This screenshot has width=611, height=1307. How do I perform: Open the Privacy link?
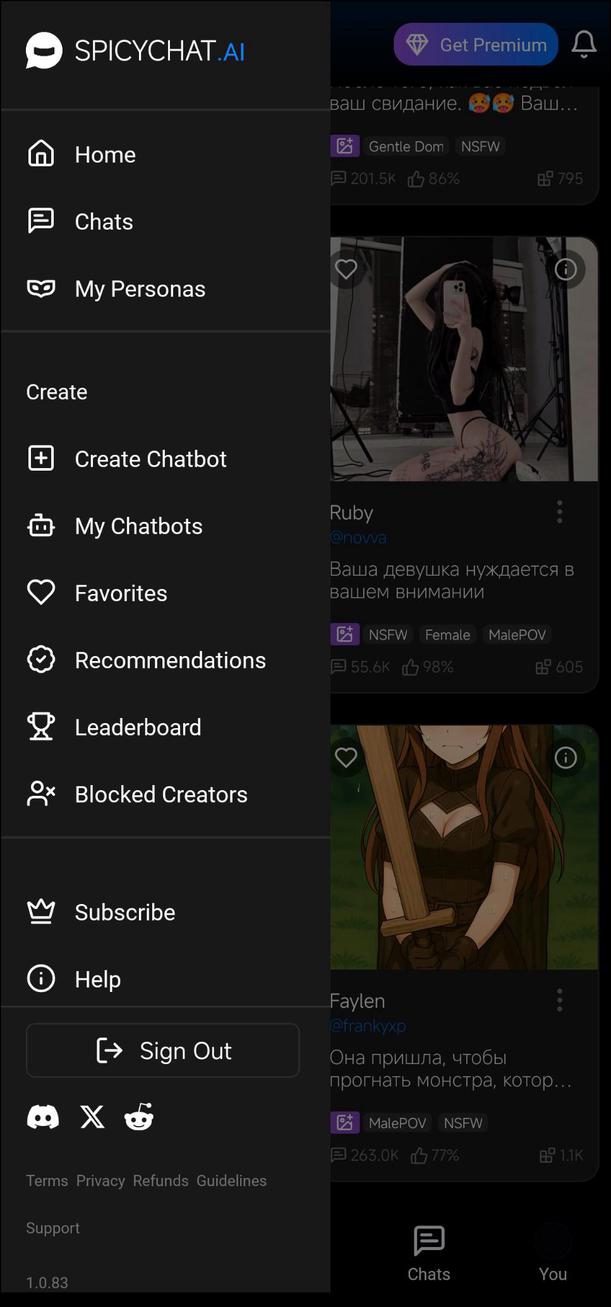(x=100, y=1181)
